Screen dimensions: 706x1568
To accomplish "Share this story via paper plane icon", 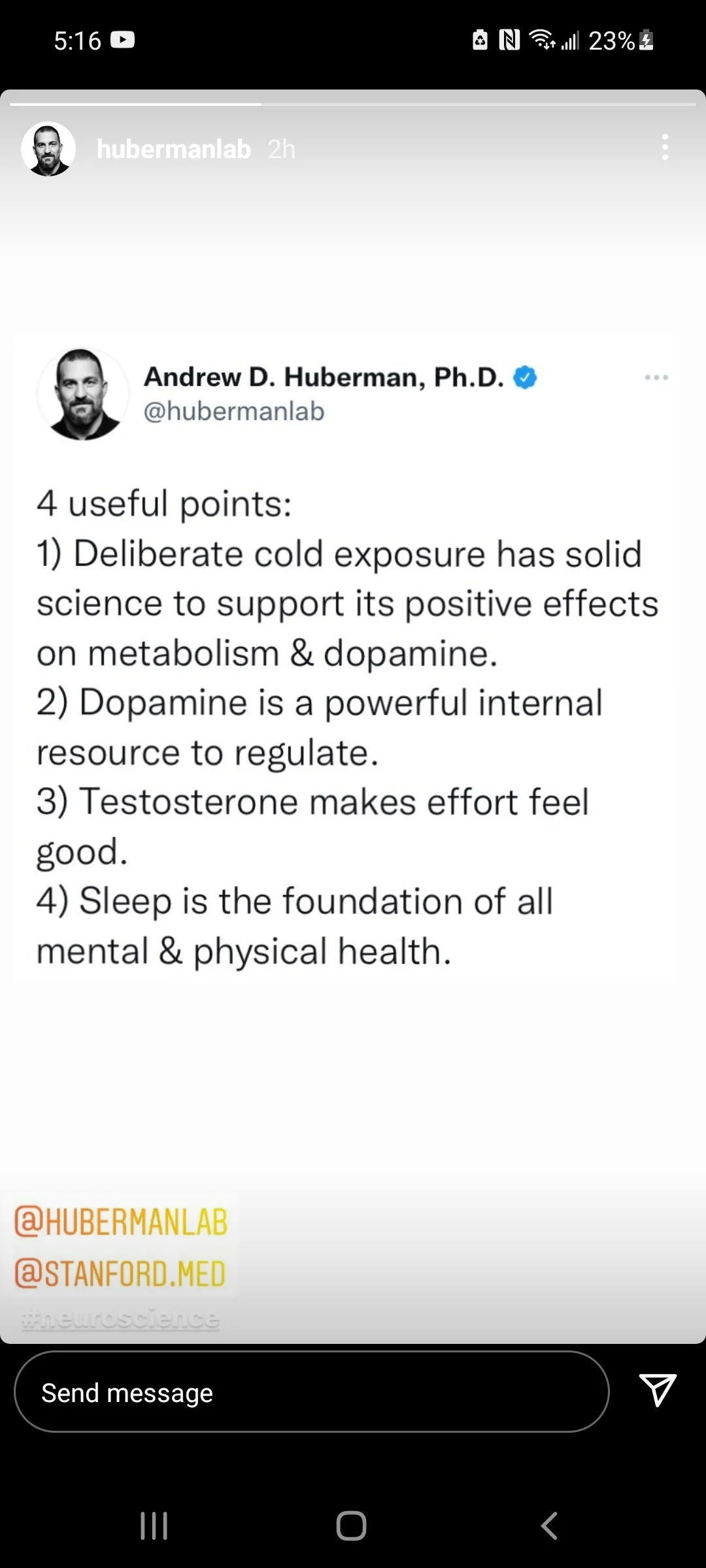I will (x=657, y=1390).
